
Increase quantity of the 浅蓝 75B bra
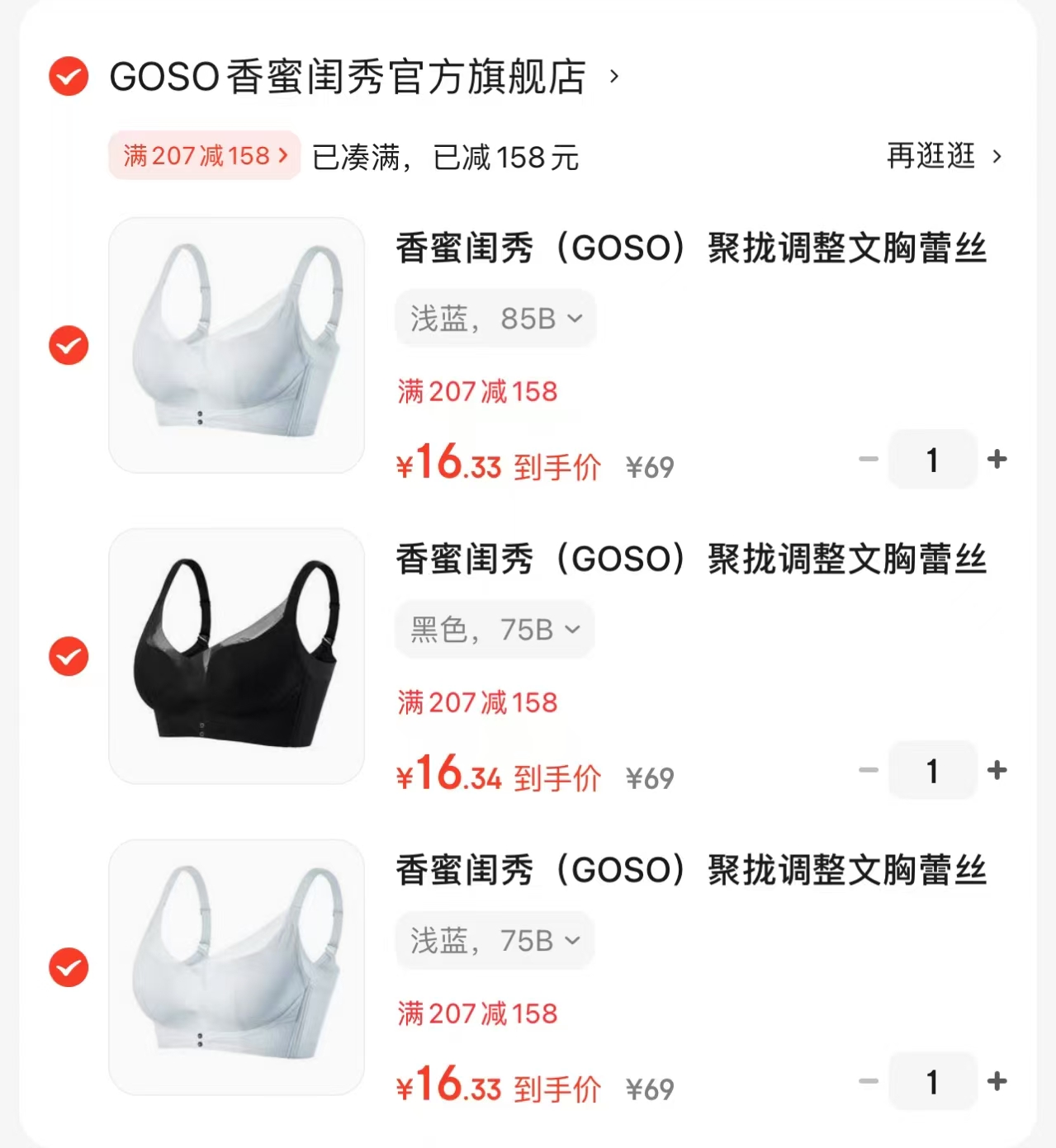tap(998, 1082)
